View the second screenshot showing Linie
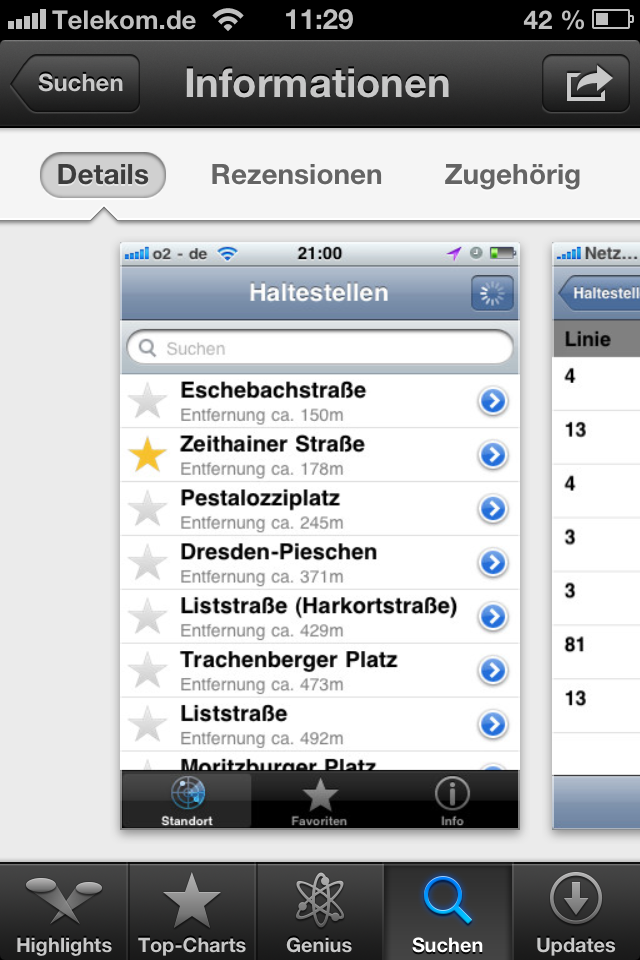This screenshot has height=960, width=640. tap(597, 535)
